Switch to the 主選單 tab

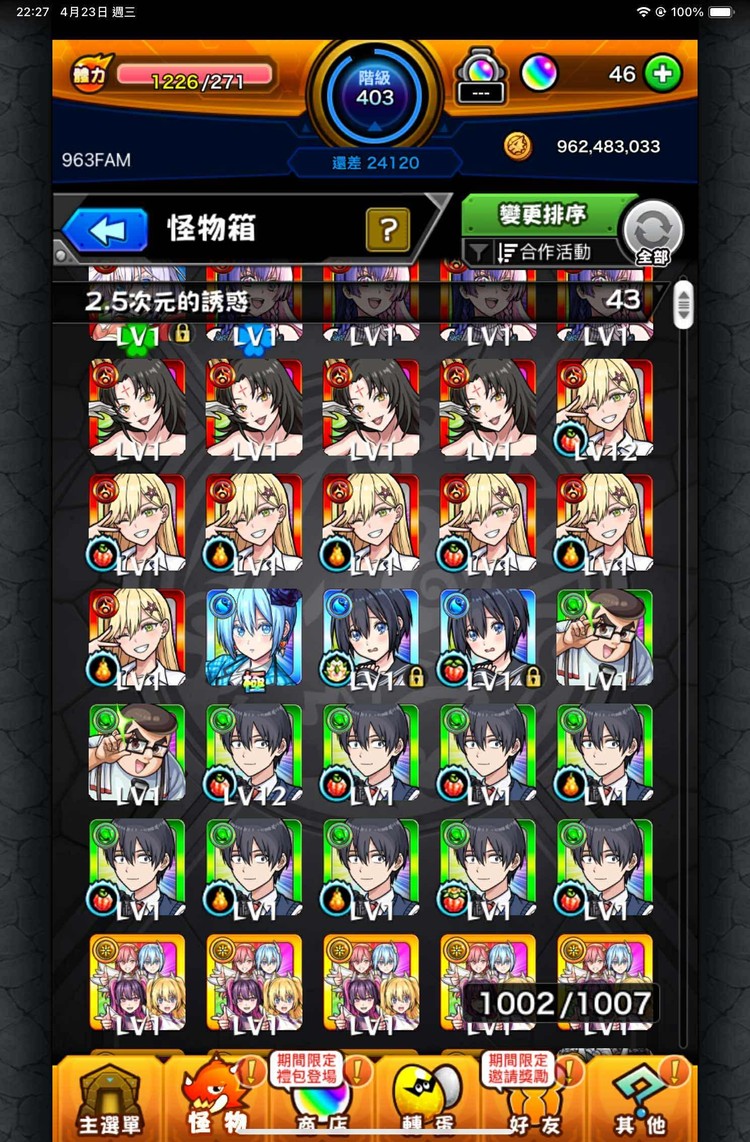pos(110,1100)
